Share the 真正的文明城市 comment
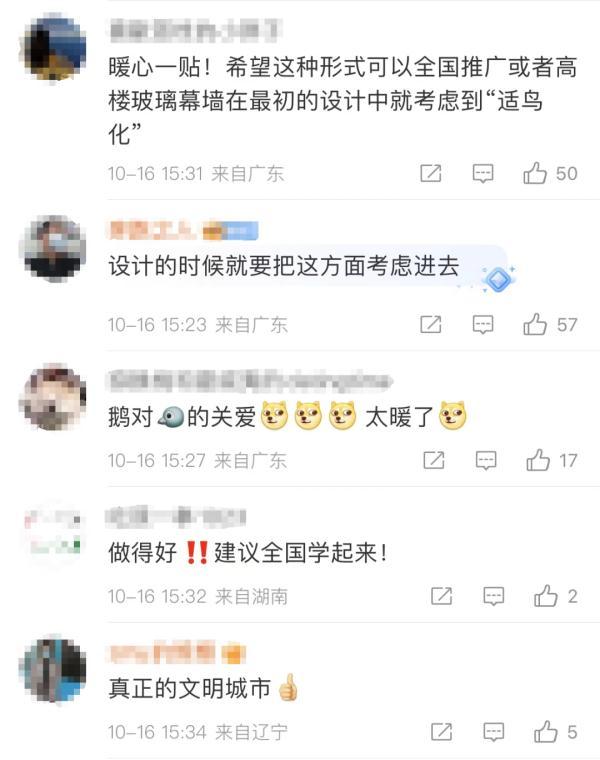 click(441, 732)
